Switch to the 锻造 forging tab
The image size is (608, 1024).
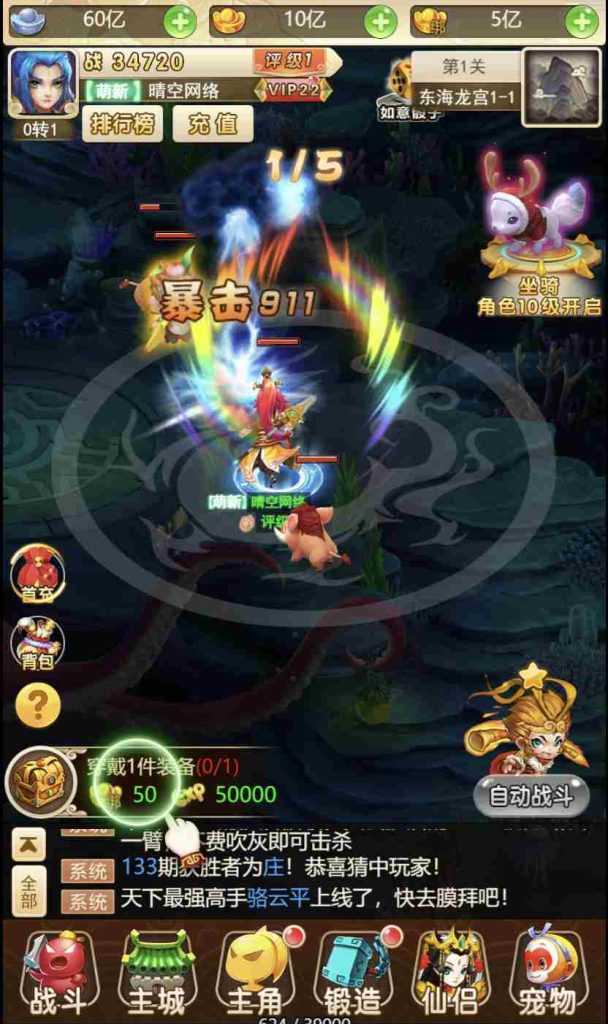(x=353, y=970)
